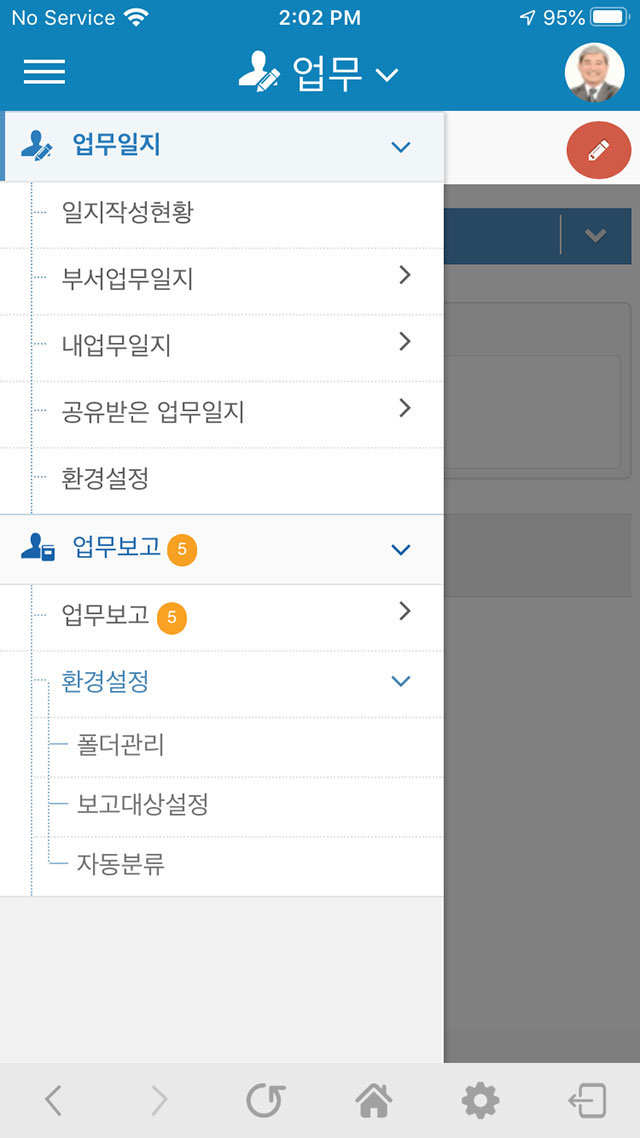Open the 업무 title dropdown

(x=319, y=73)
